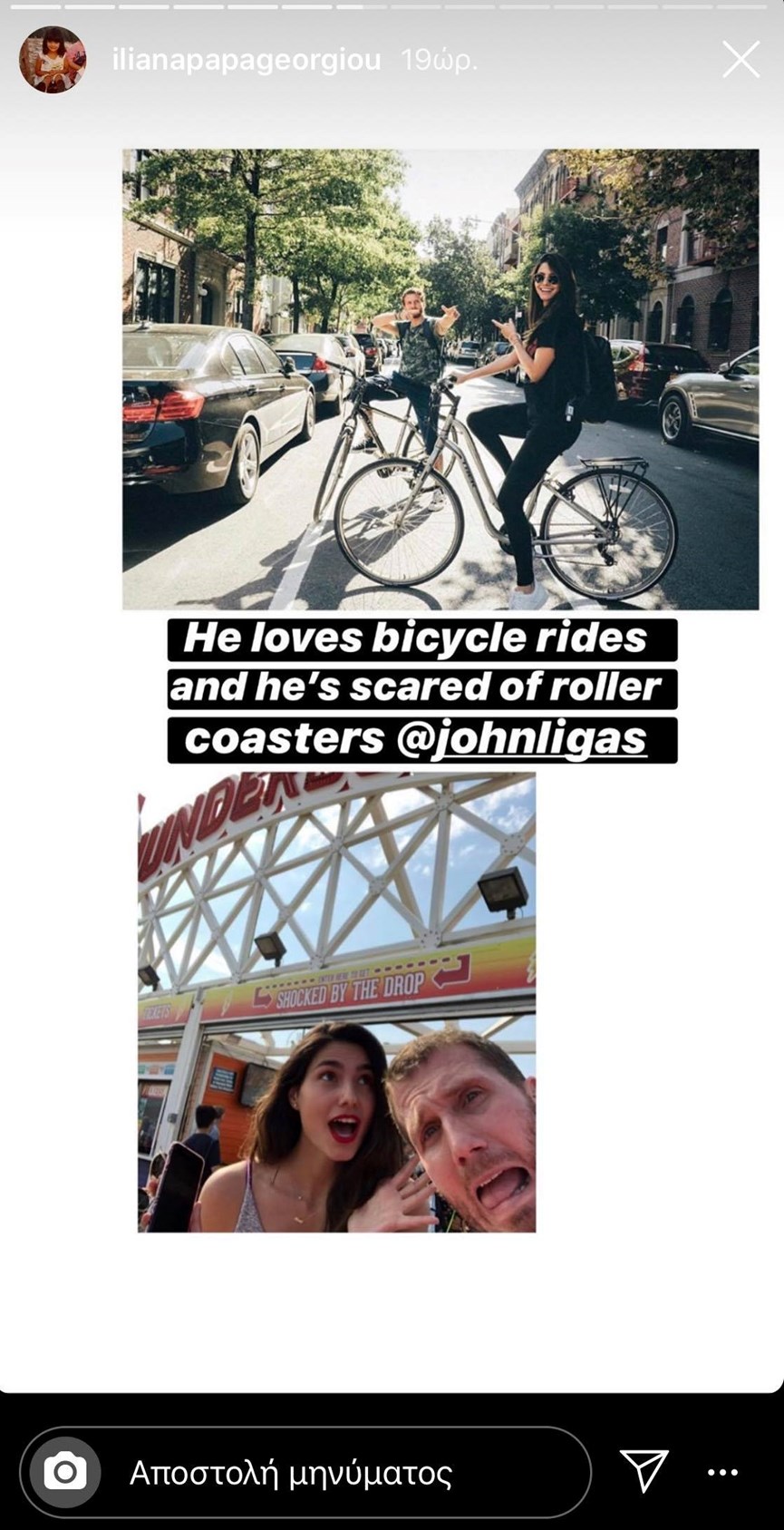Tap the Αποστολή μηνύματος message field
Screen dimensions: 784x1530
[x=344, y=1472]
